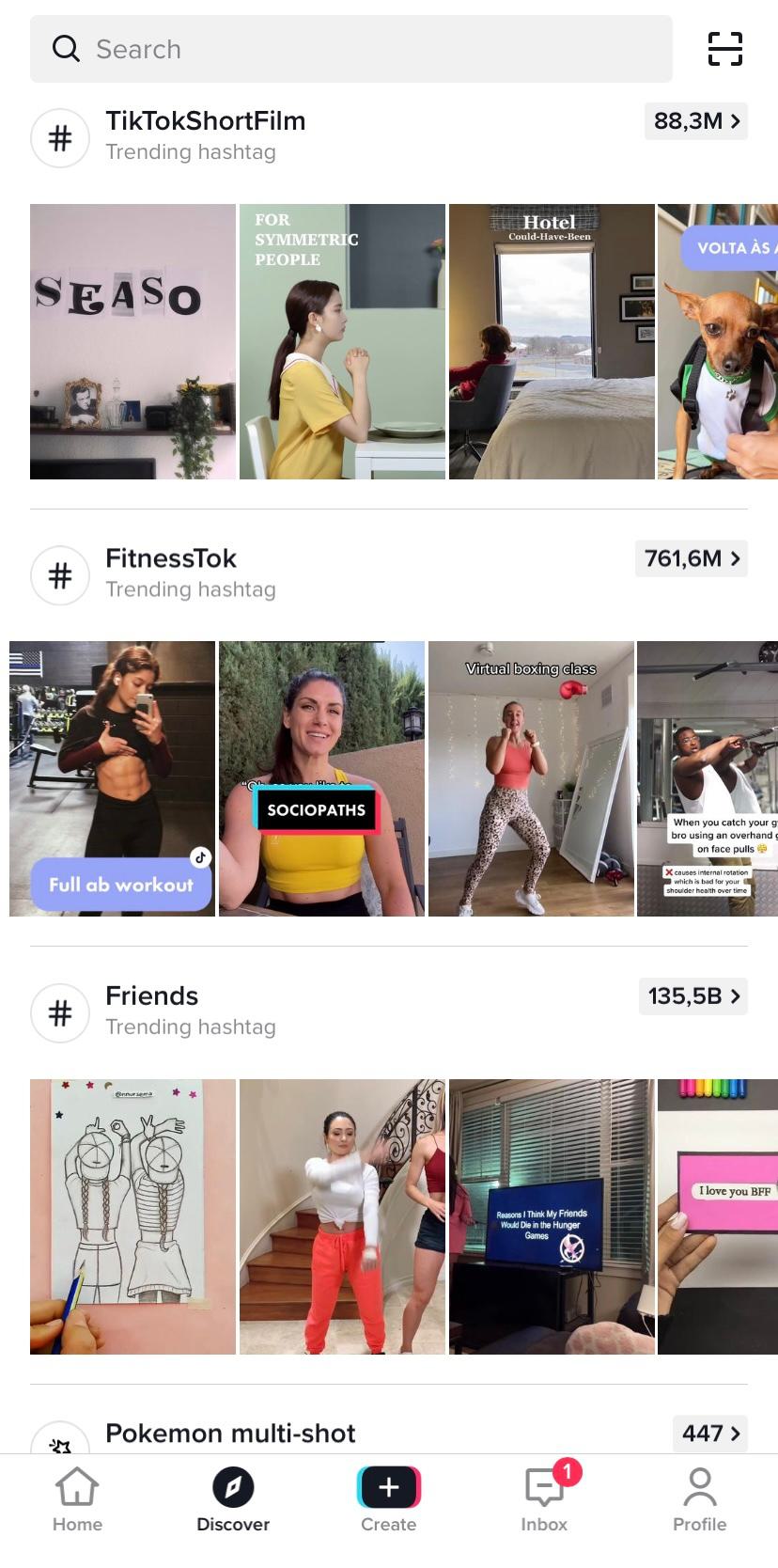Open the FitnessTok 761,6M view count
Viewport: 778px width, 1568px height.
pyautogui.click(x=691, y=558)
